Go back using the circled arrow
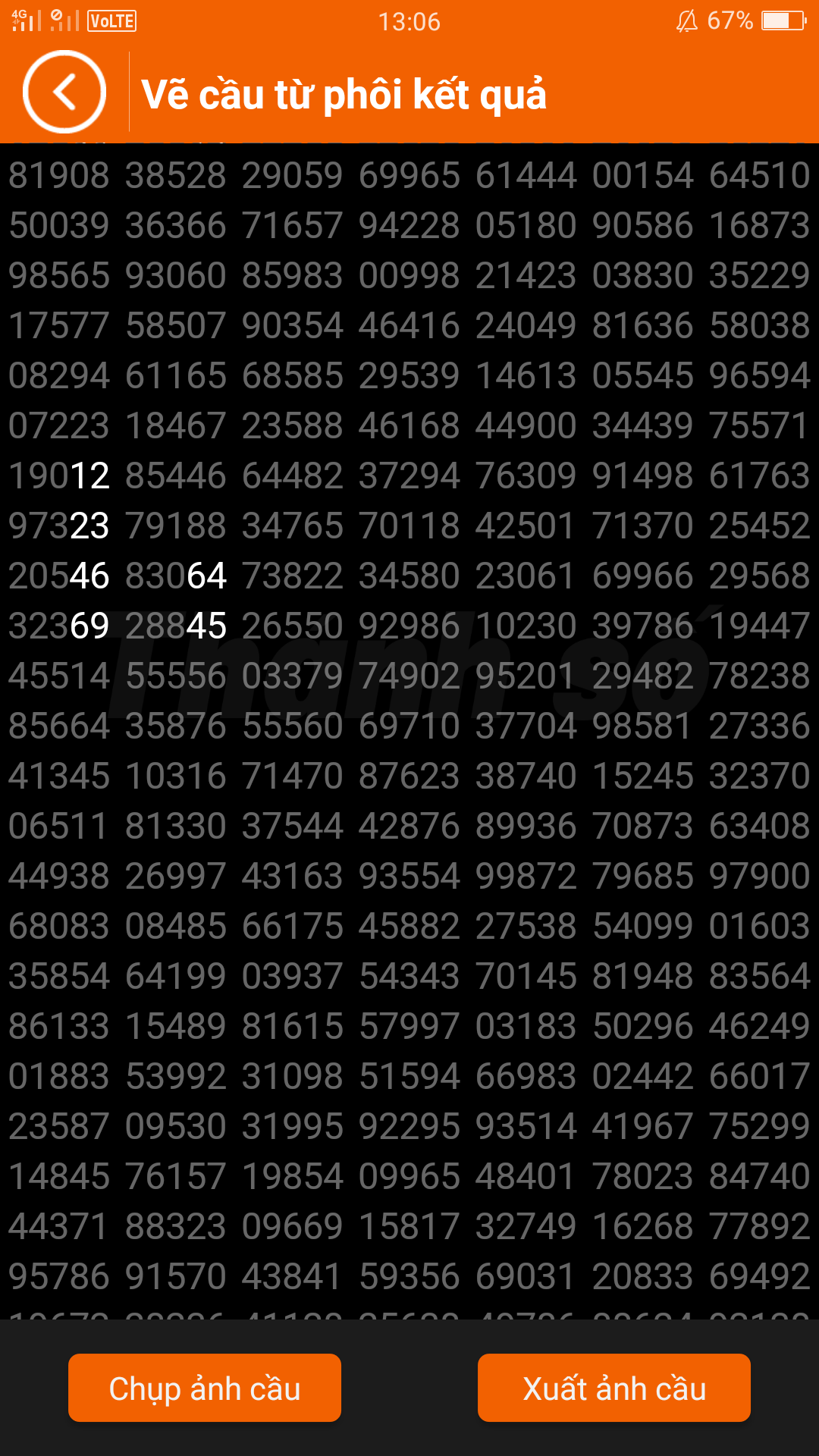The width and height of the screenshot is (819, 1456). coord(64,93)
